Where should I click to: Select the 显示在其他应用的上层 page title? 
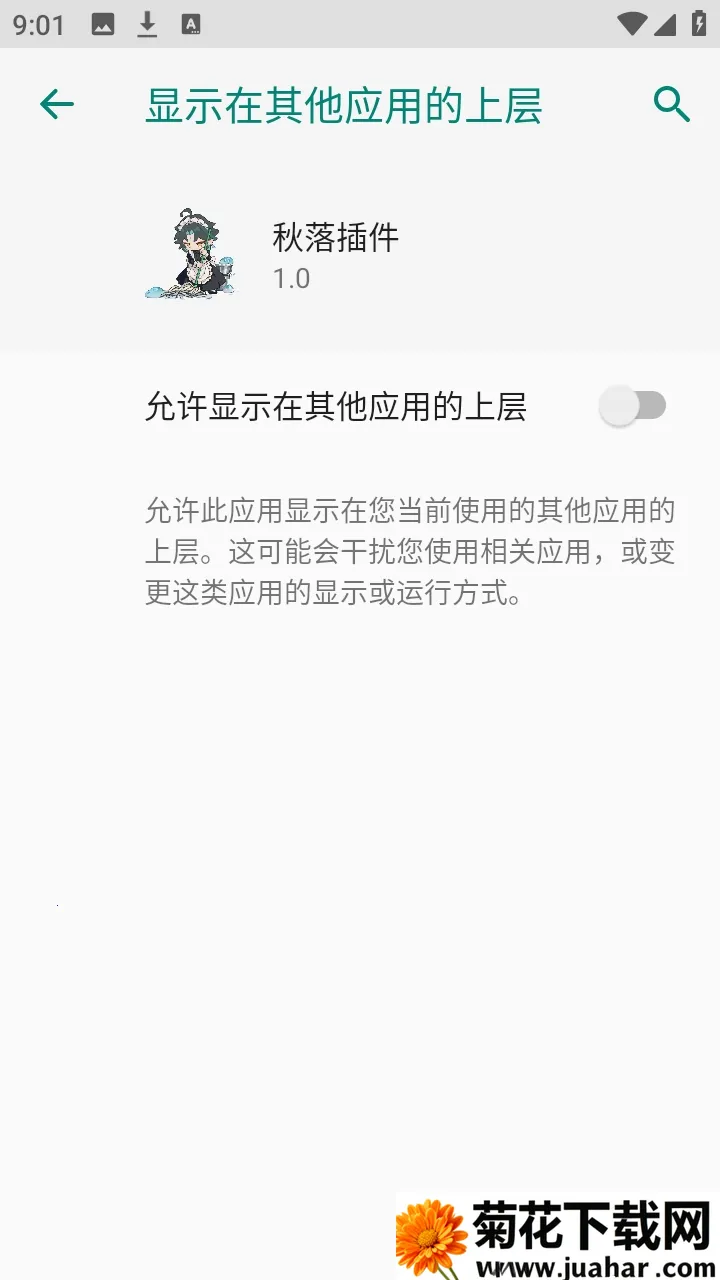[x=344, y=105]
